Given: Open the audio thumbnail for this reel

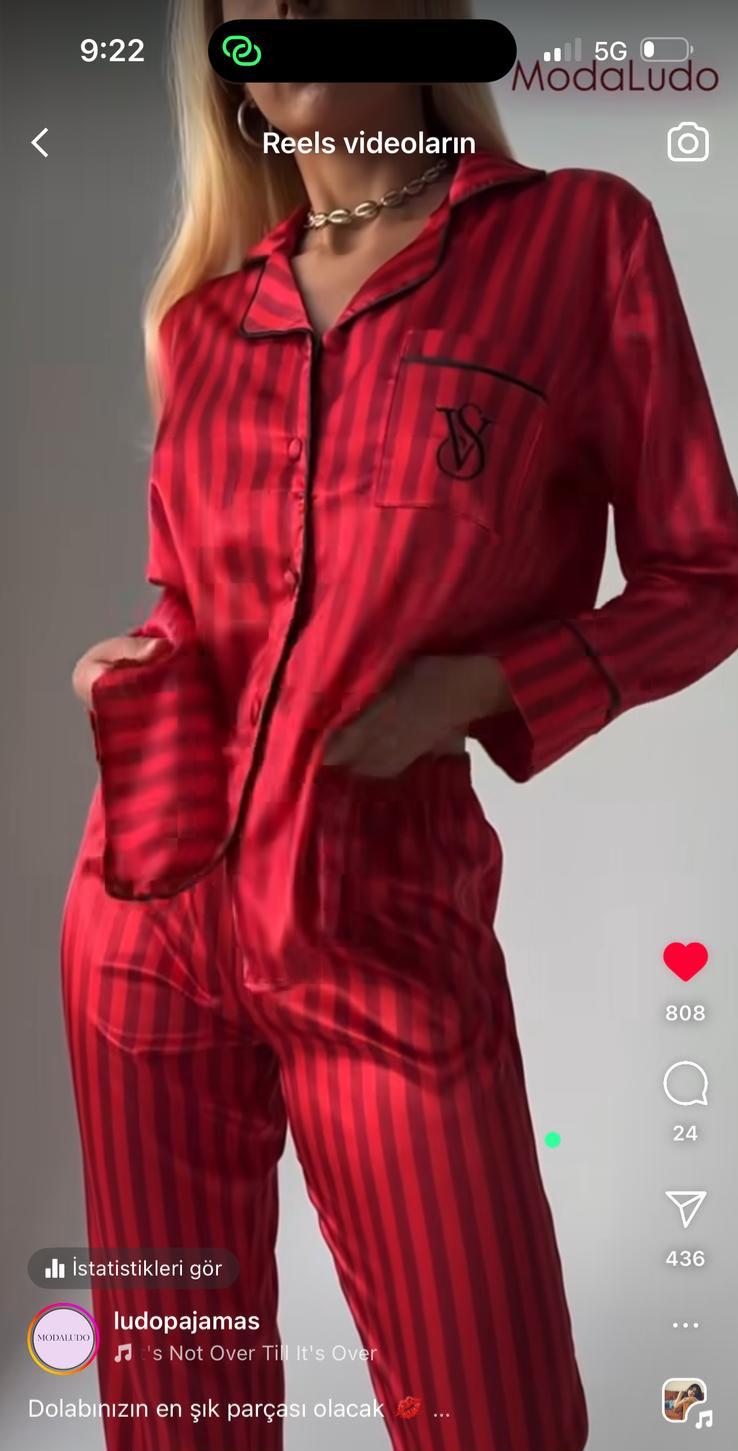Looking at the screenshot, I should tap(685, 1402).
